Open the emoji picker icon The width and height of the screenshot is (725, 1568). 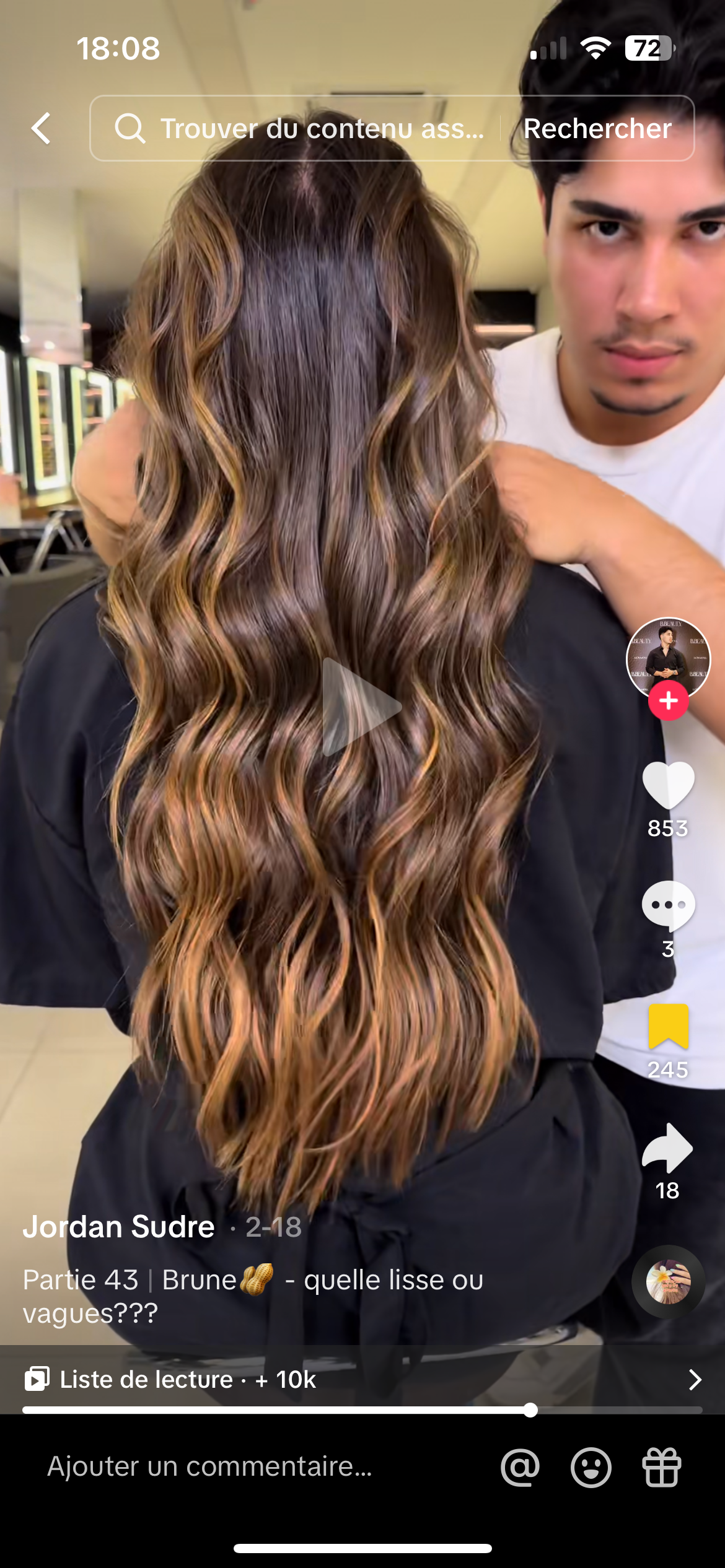[x=591, y=1467]
